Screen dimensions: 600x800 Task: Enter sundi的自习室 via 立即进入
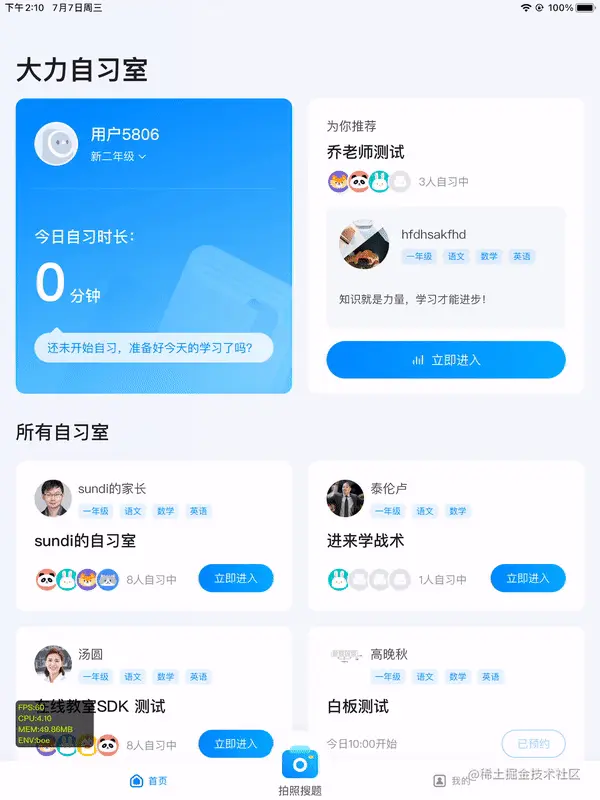[x=235, y=578]
